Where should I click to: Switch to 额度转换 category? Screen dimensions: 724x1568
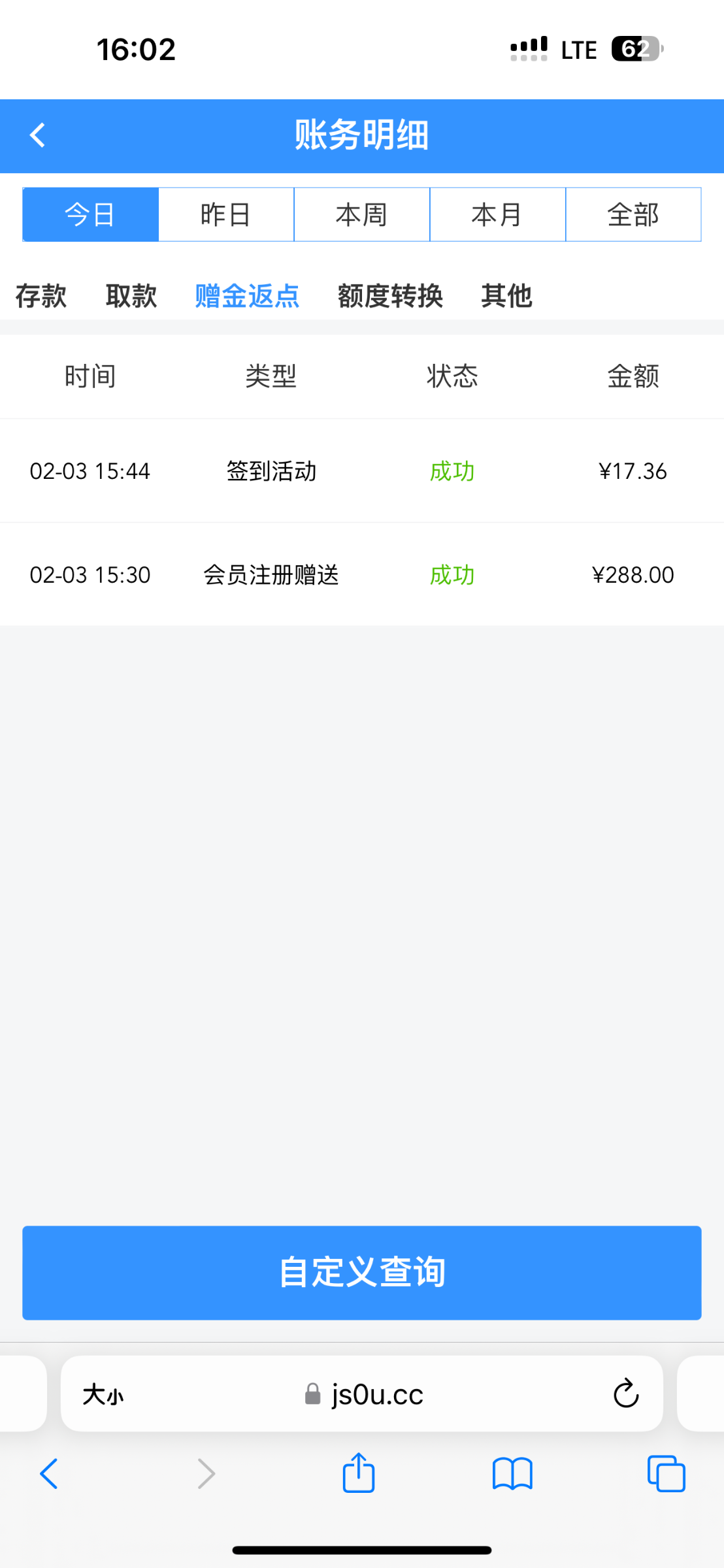(390, 296)
